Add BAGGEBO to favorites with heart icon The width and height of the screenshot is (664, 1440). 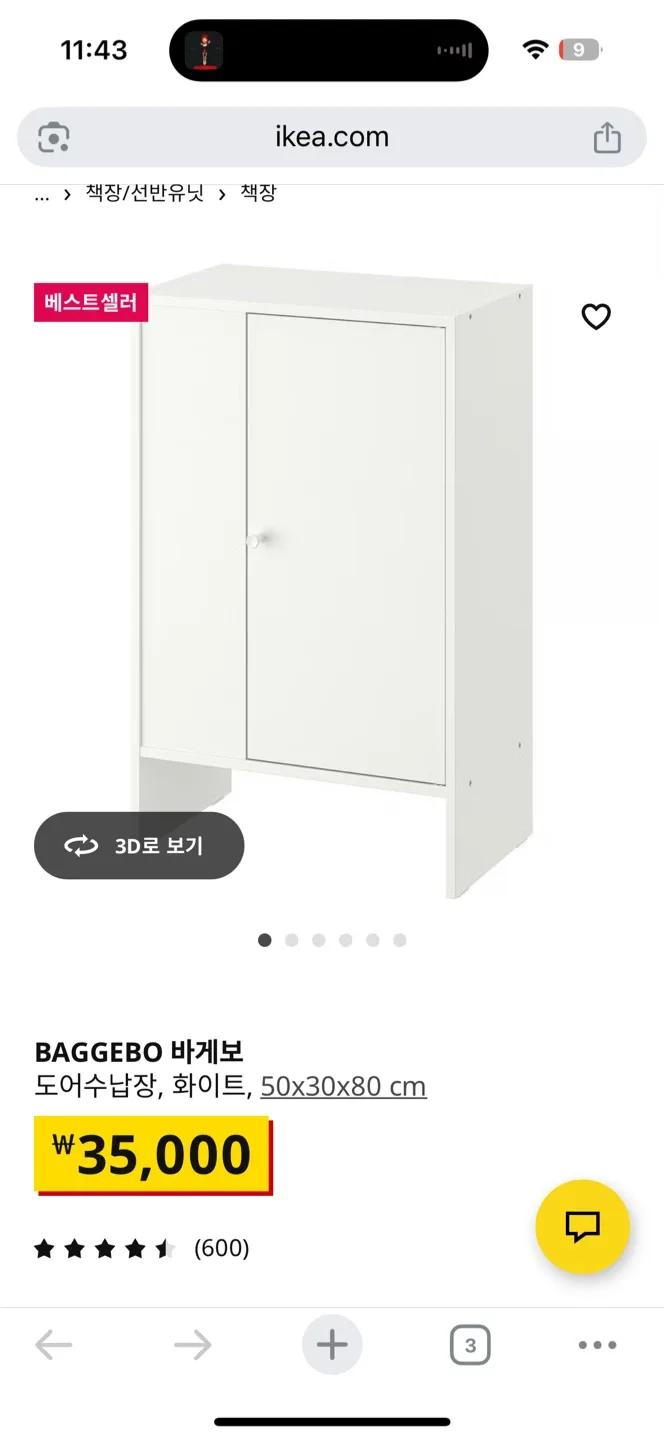coord(596,317)
